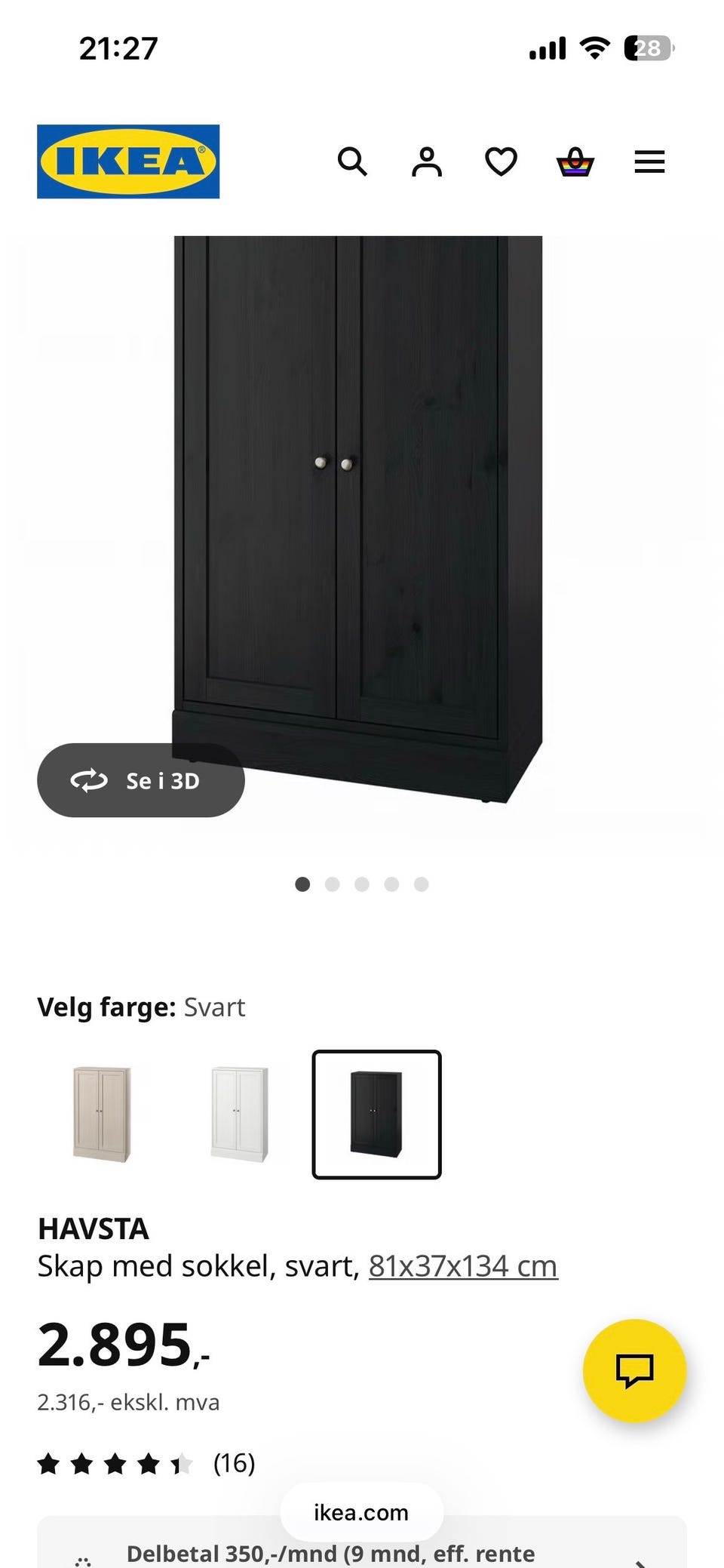Viewport: 724px width, 1568px height.
Task: Go to the IKEA home page logo
Action: [x=128, y=161]
